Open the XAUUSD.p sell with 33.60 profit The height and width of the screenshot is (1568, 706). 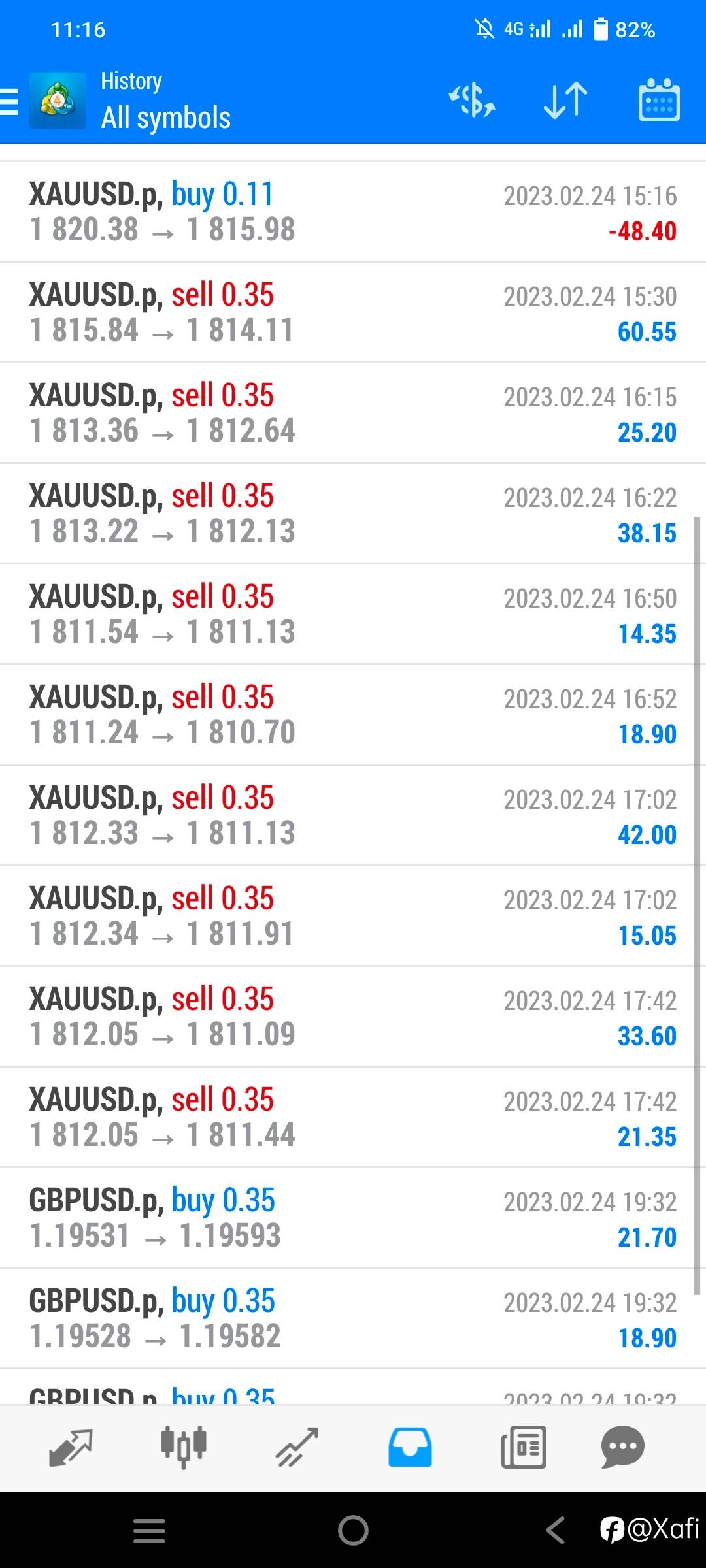[x=353, y=1017]
